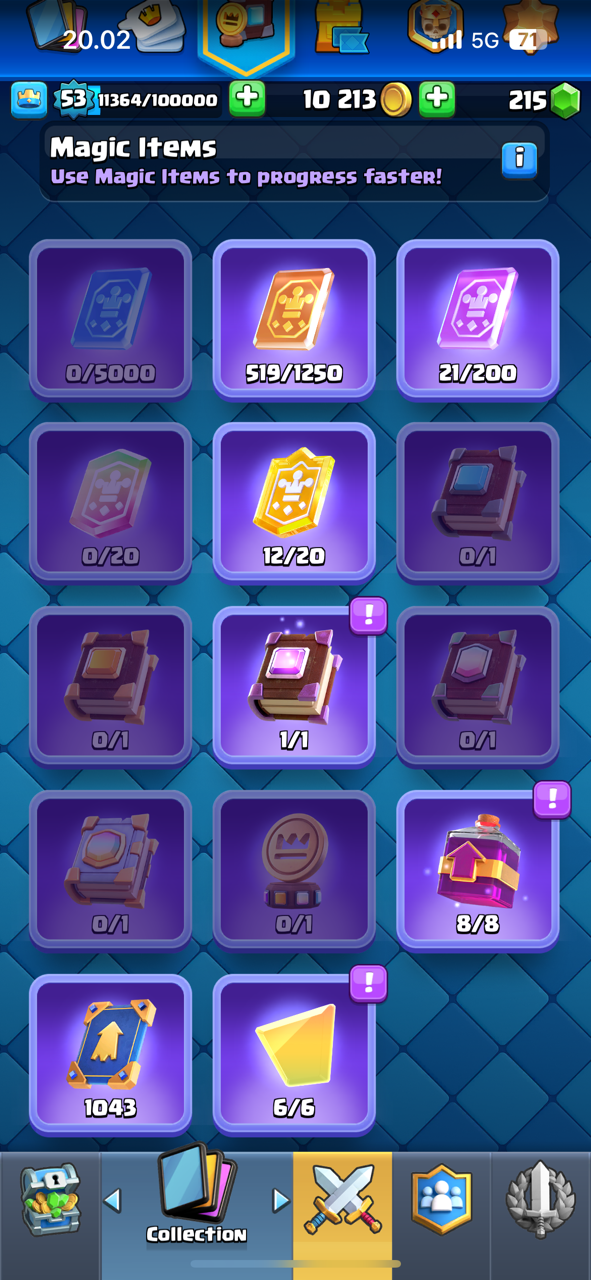Select the 8/8 purple potion item
The height and width of the screenshot is (1280, 591).
pyautogui.click(x=478, y=870)
